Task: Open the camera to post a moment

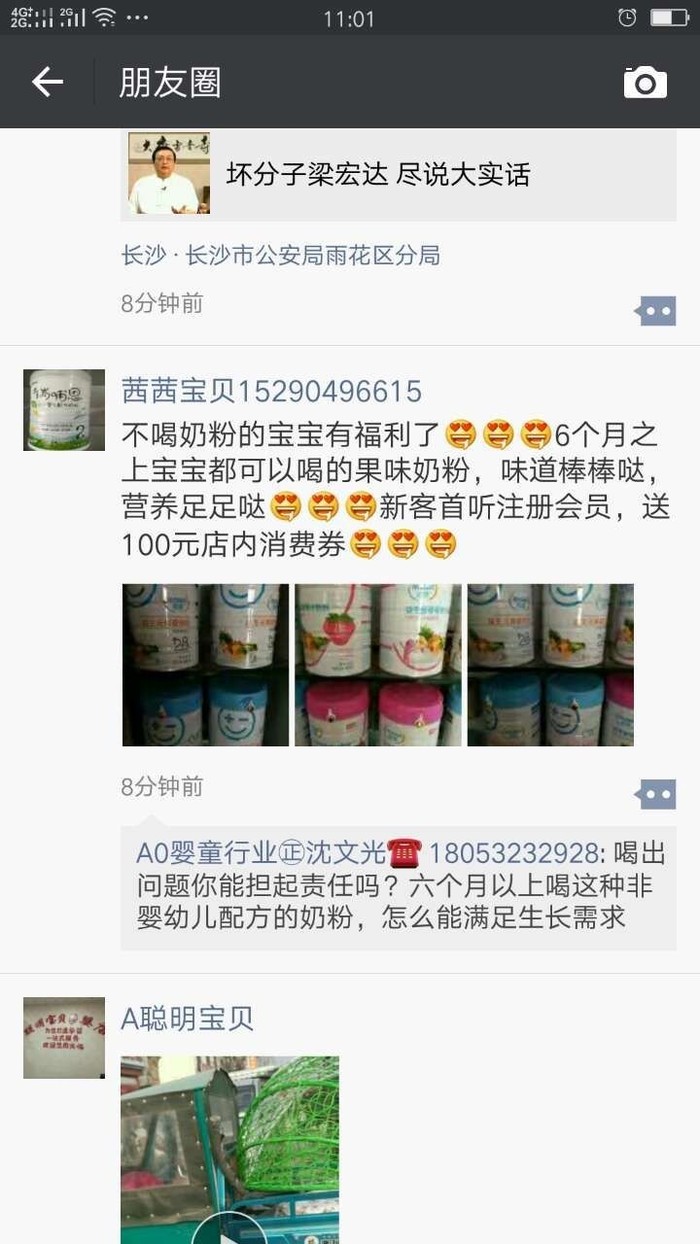Action: [645, 82]
